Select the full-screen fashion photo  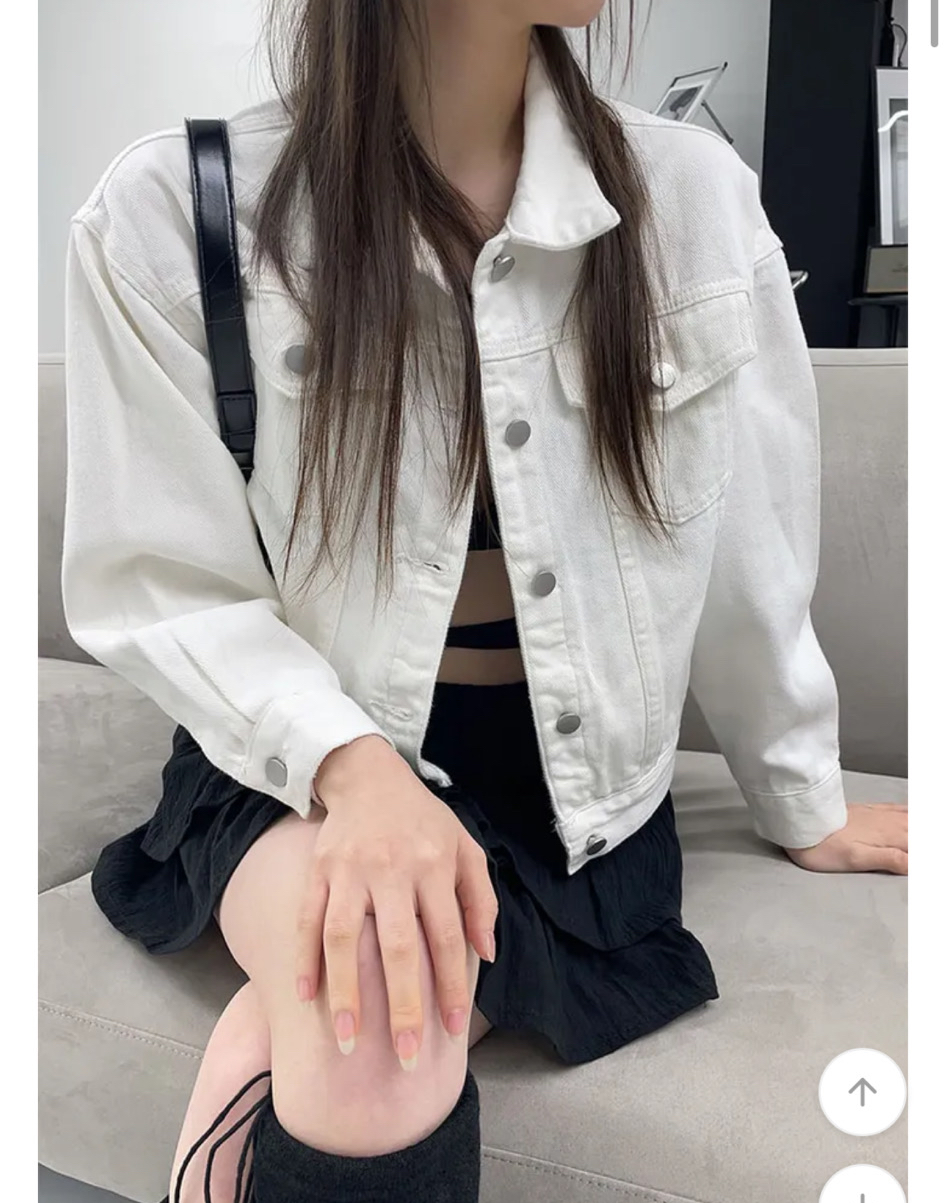tap(473, 600)
